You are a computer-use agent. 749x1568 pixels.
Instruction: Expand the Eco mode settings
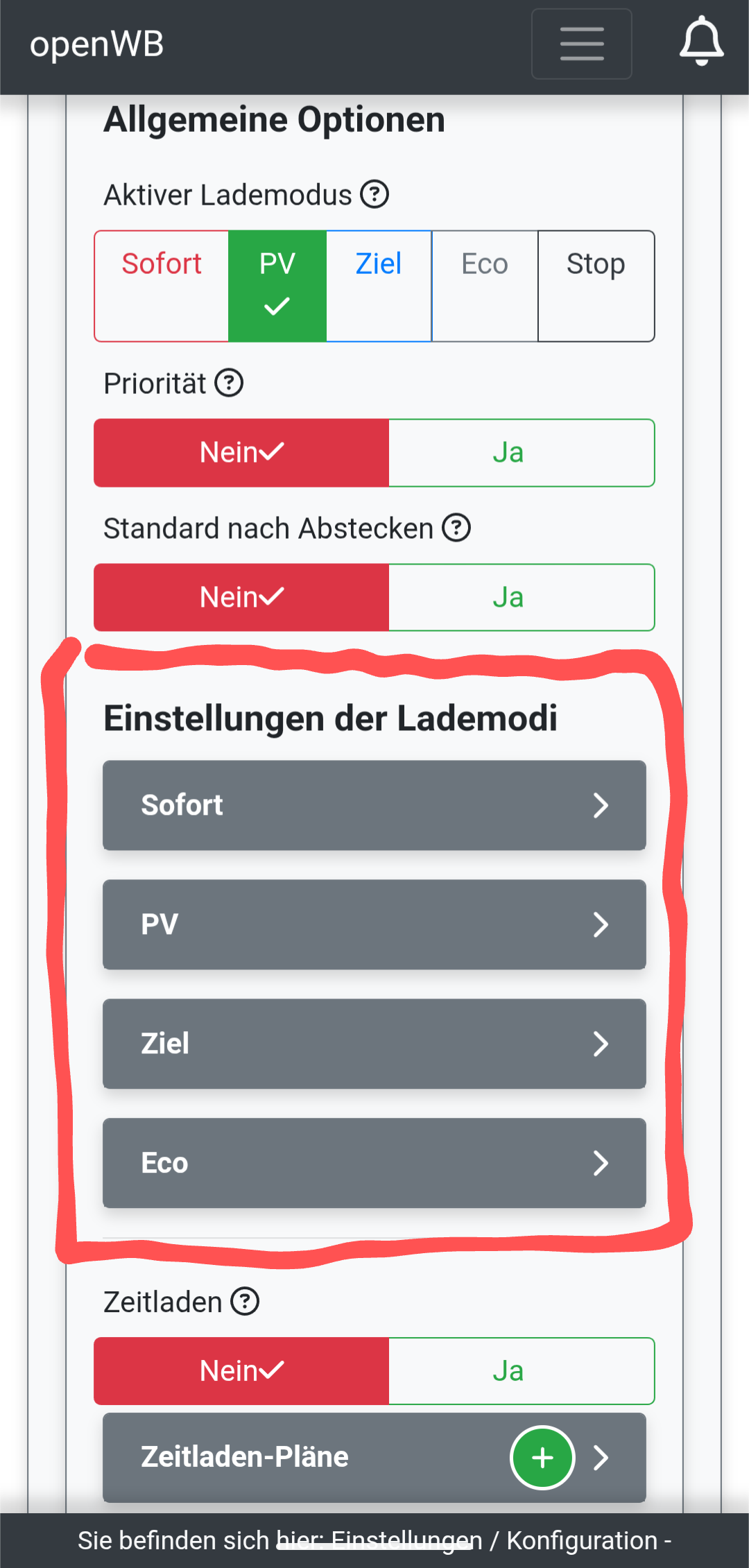tap(374, 1163)
